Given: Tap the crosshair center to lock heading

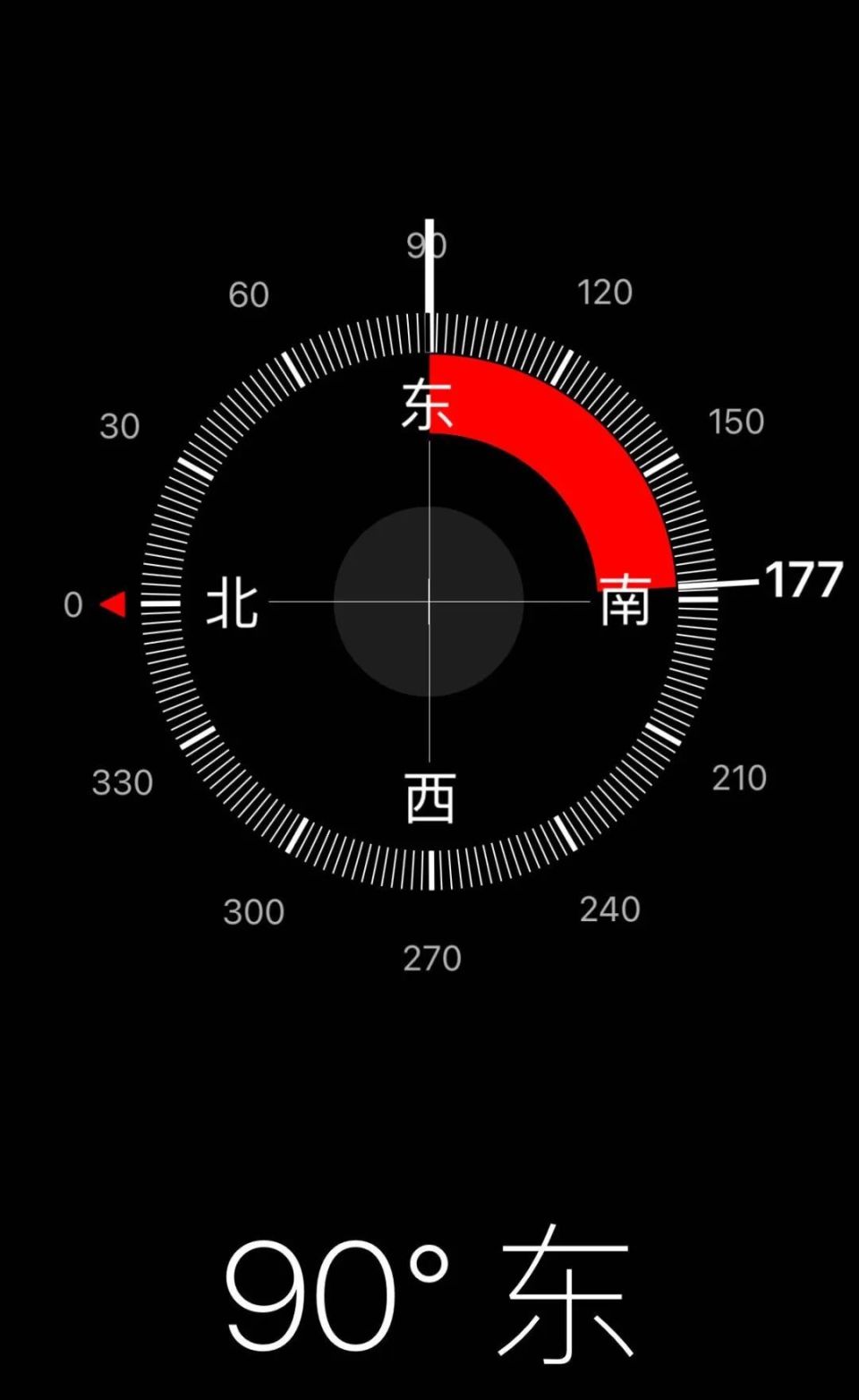Looking at the screenshot, I should click(430, 600).
